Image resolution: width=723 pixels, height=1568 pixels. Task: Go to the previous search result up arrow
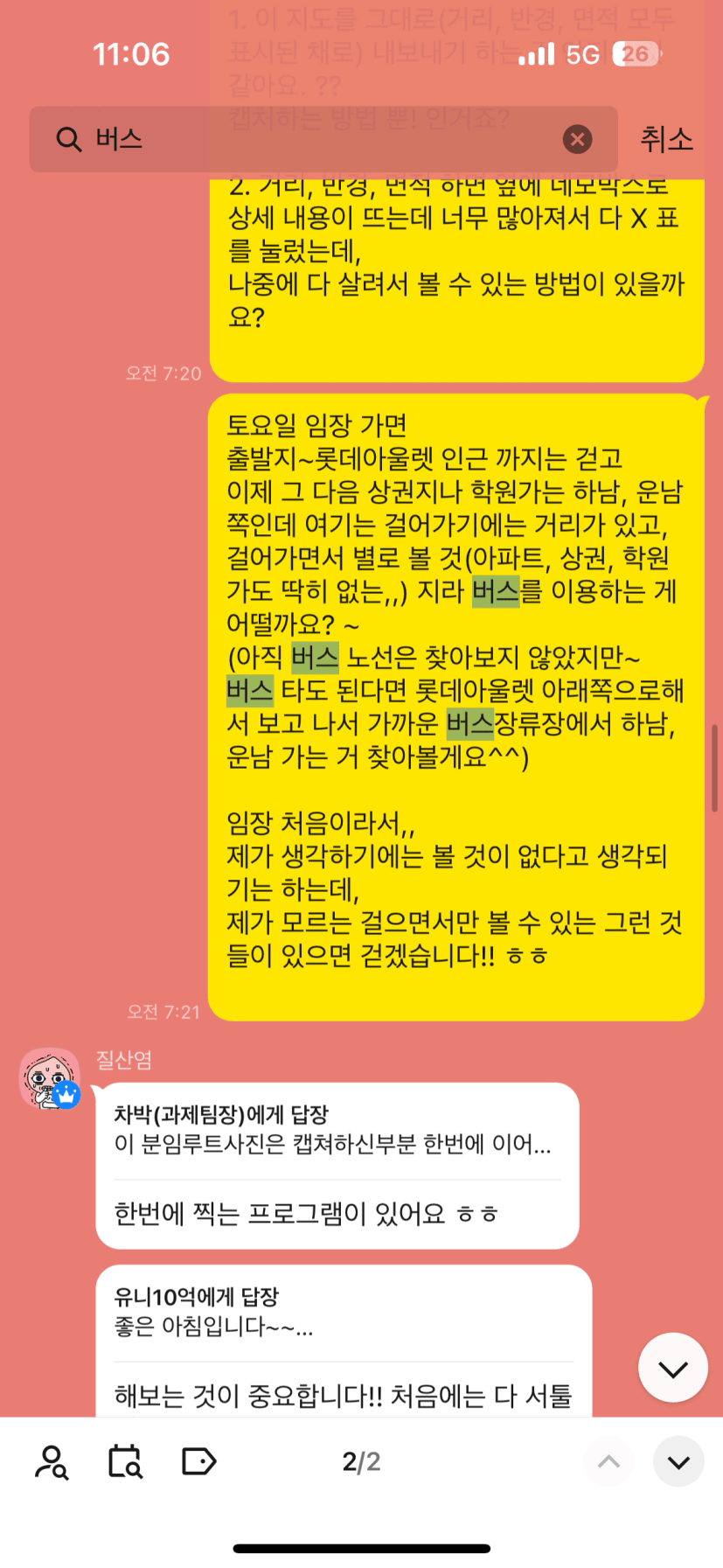(608, 1461)
